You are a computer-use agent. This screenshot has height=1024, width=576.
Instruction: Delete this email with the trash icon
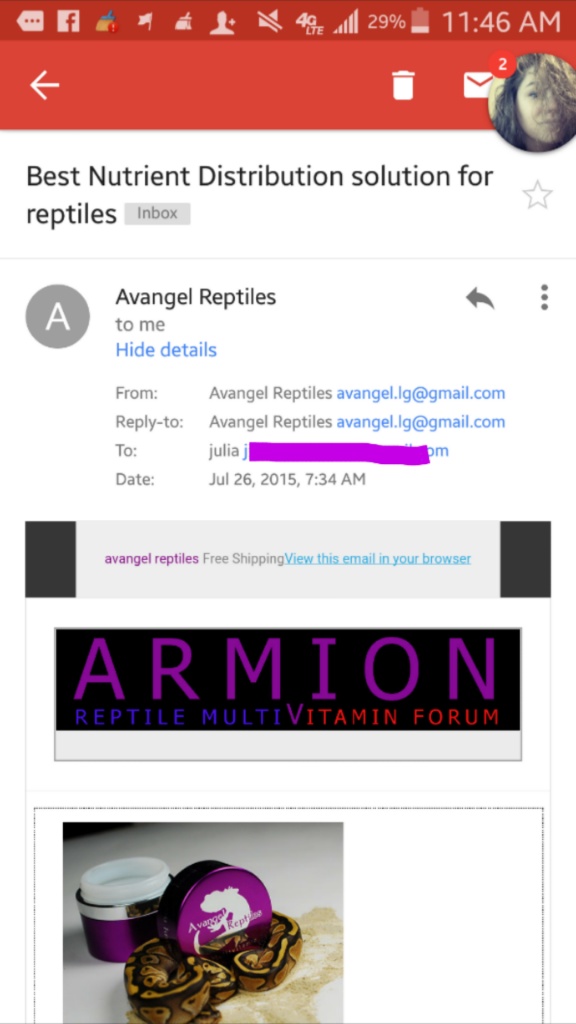pos(403,85)
